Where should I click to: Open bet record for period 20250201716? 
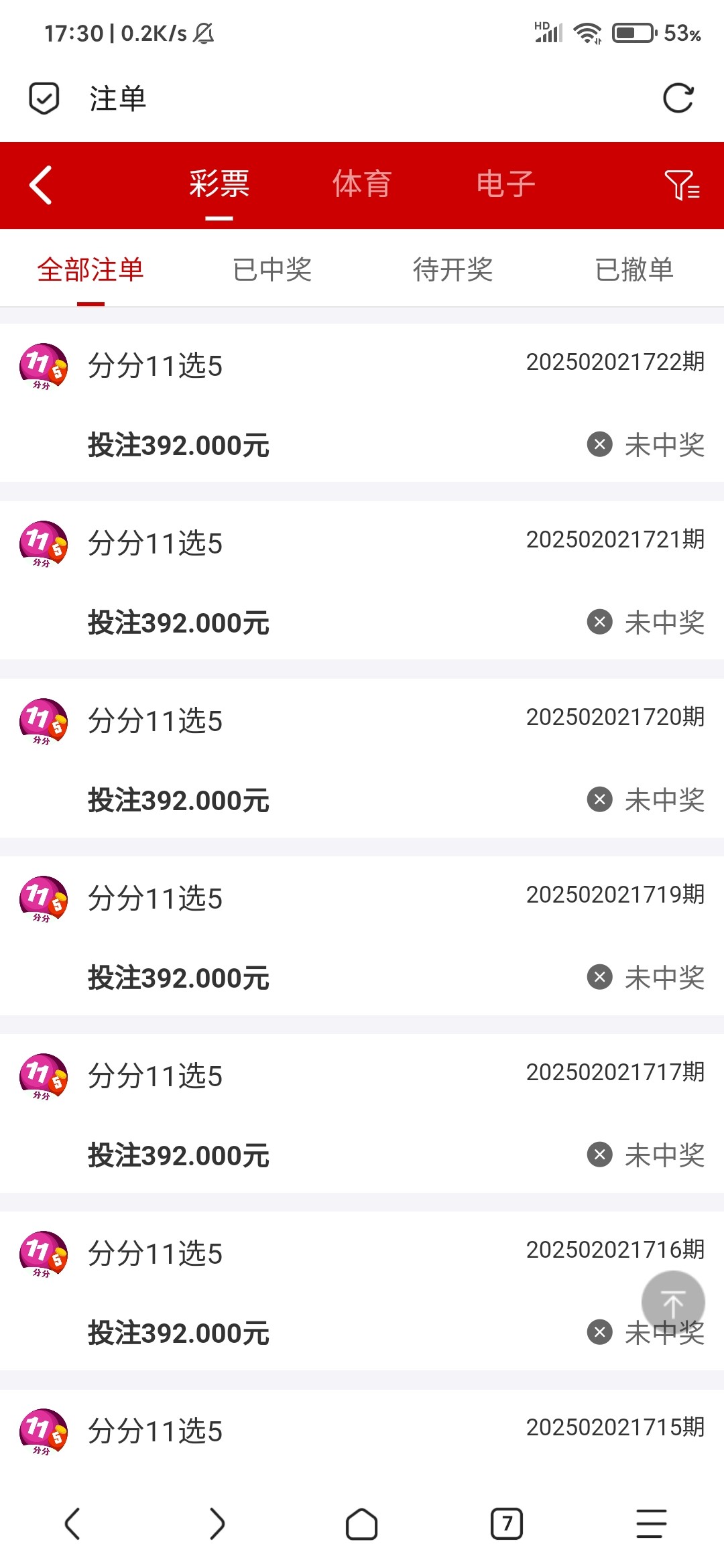362,1291
